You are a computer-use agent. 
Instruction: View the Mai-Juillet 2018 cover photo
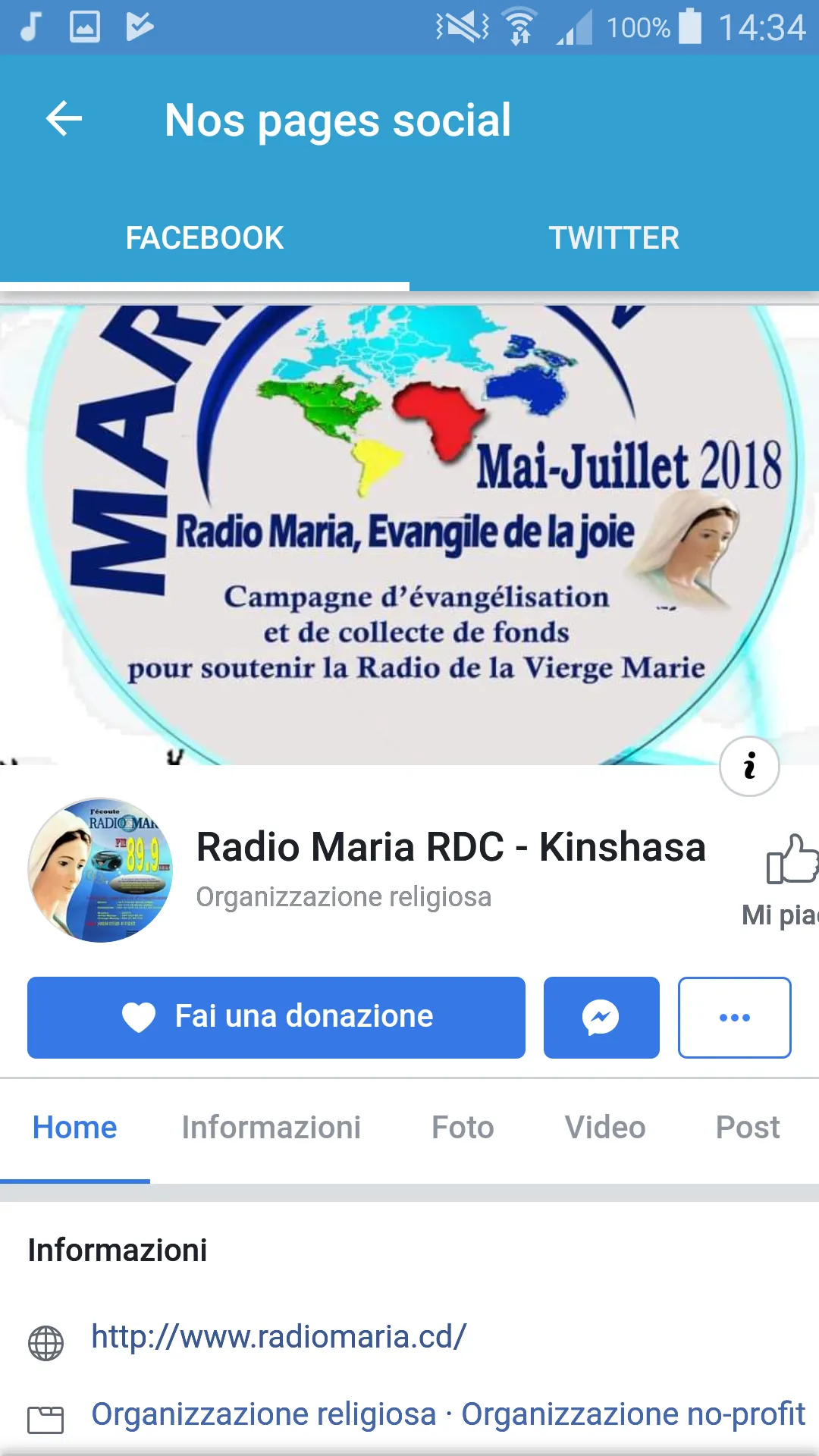(409, 535)
